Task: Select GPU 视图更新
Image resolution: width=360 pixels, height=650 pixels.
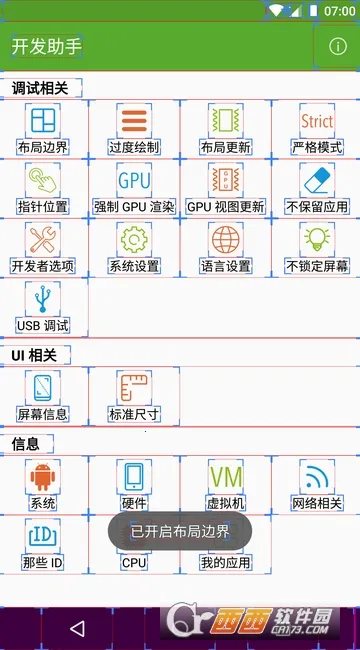Action: pyautogui.click(x=226, y=189)
